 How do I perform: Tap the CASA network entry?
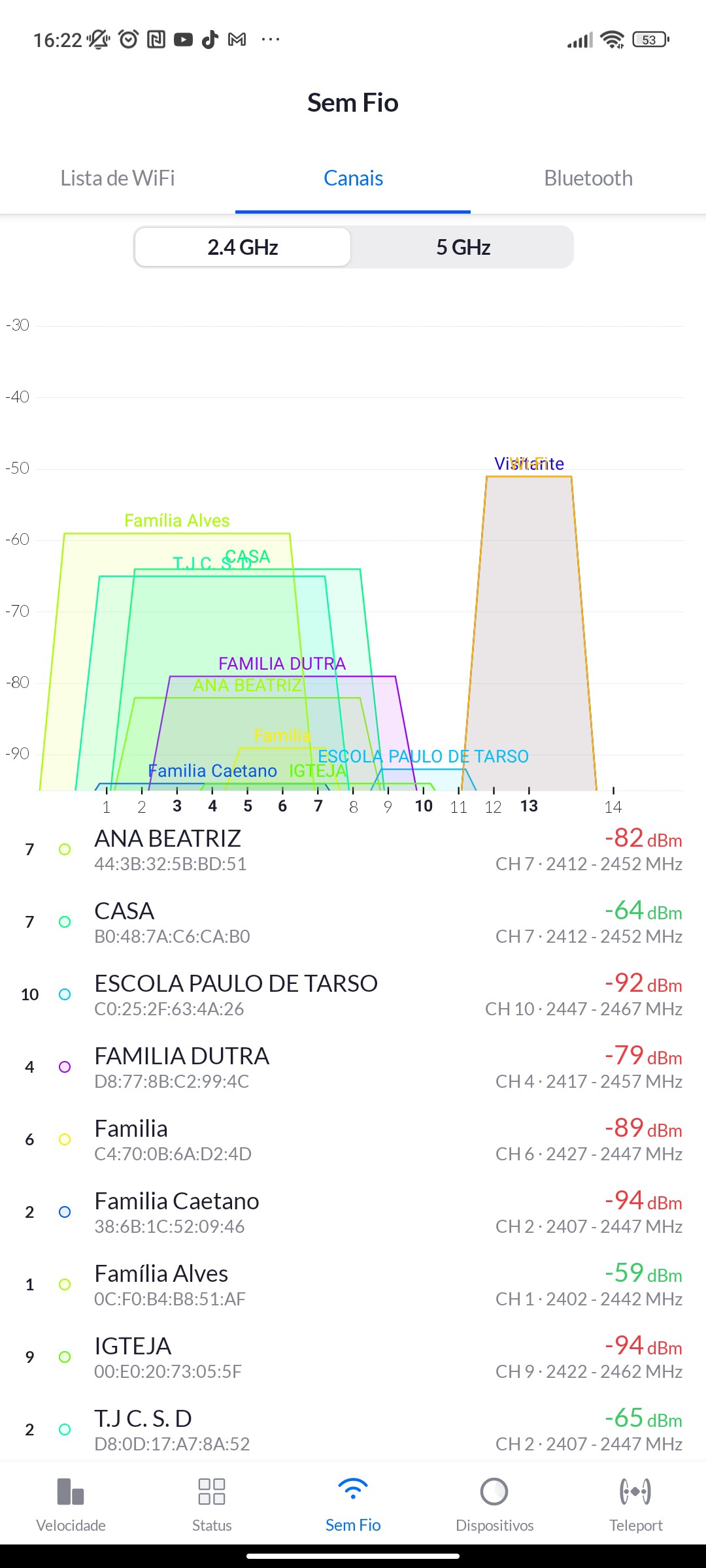[x=353, y=922]
